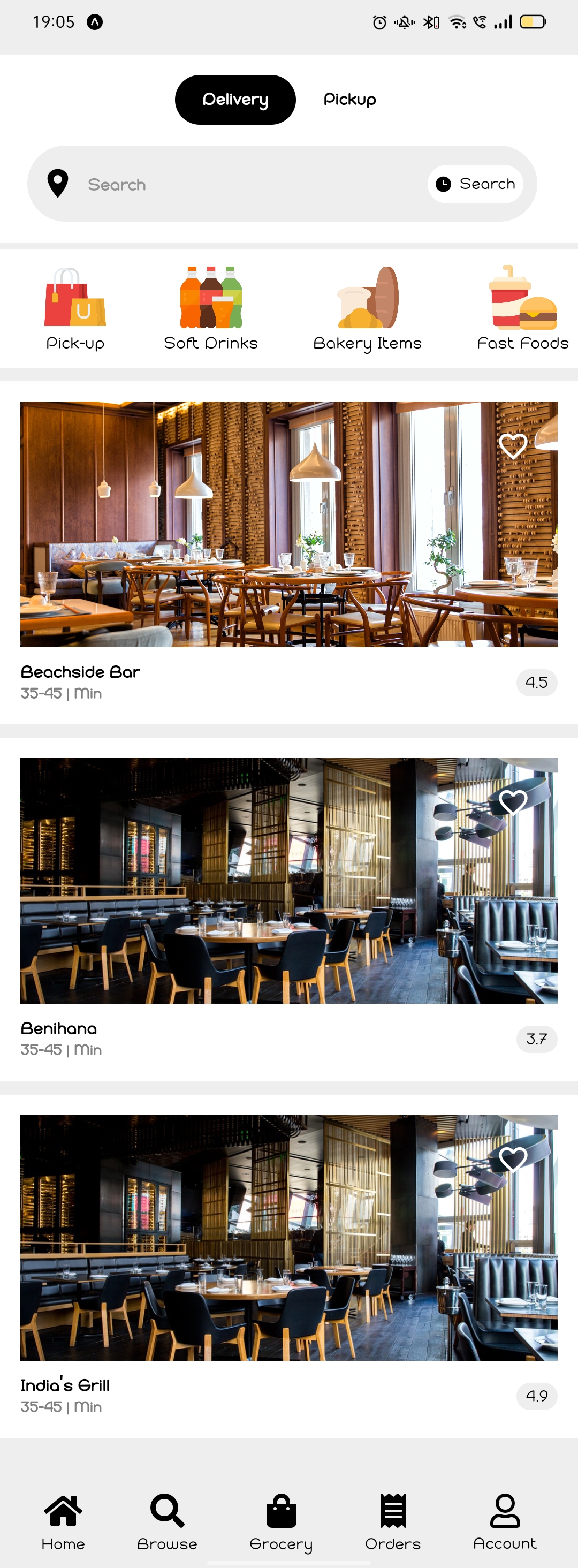
Task: Open the Beachside Bar restaurant name
Action: pyautogui.click(x=80, y=672)
